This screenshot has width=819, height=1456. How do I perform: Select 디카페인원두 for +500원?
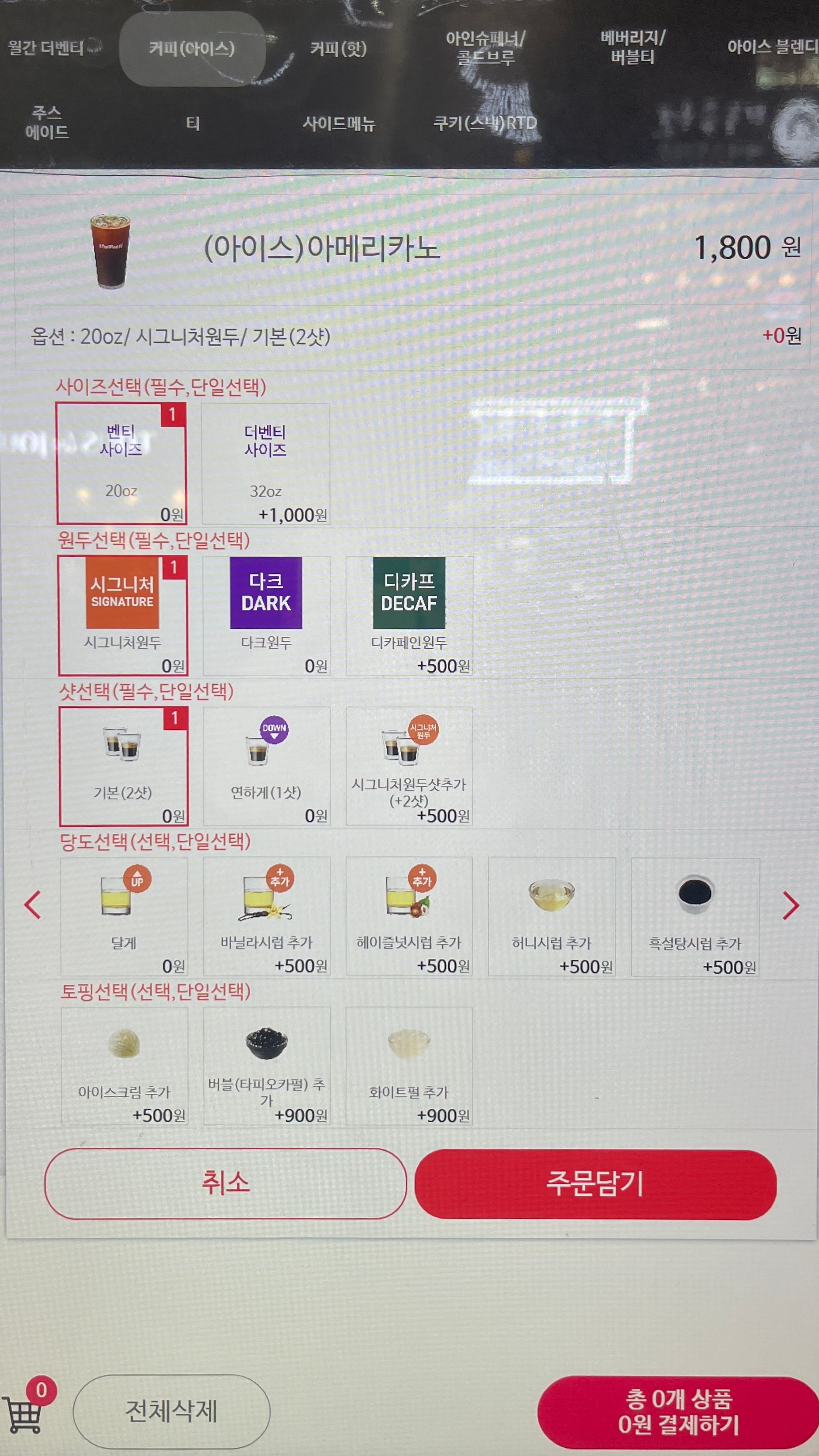coord(409,615)
